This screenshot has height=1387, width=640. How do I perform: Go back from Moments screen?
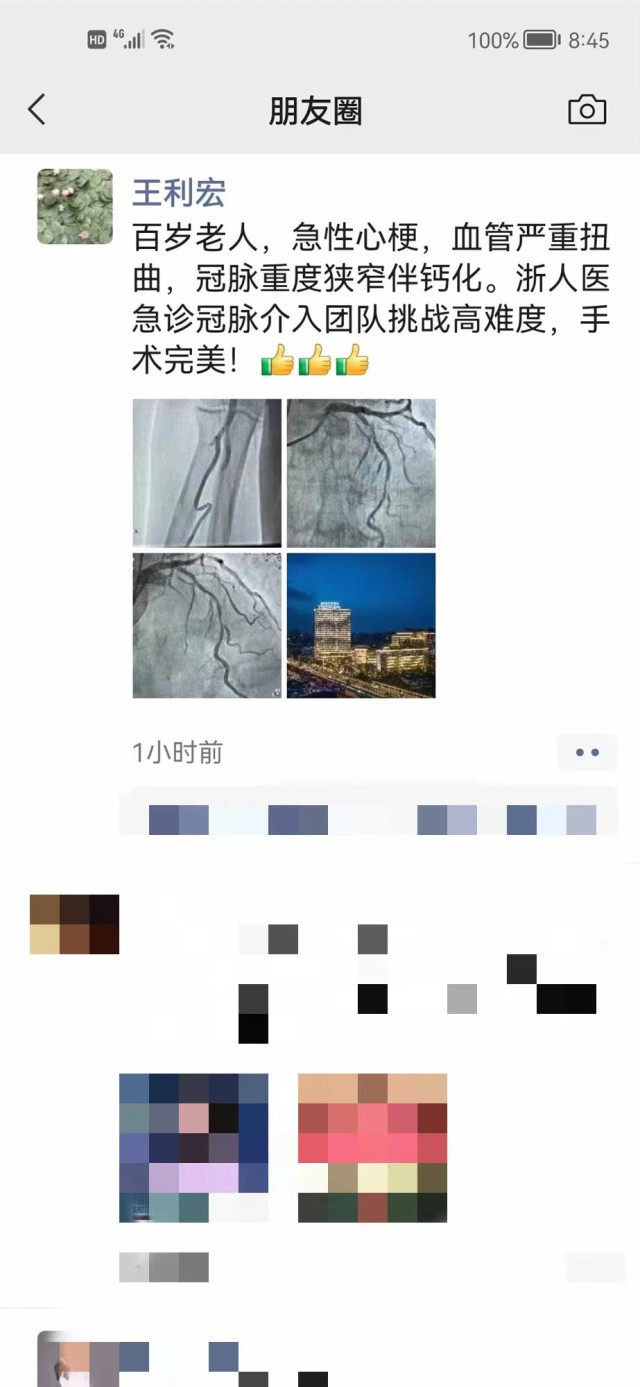tap(37, 109)
